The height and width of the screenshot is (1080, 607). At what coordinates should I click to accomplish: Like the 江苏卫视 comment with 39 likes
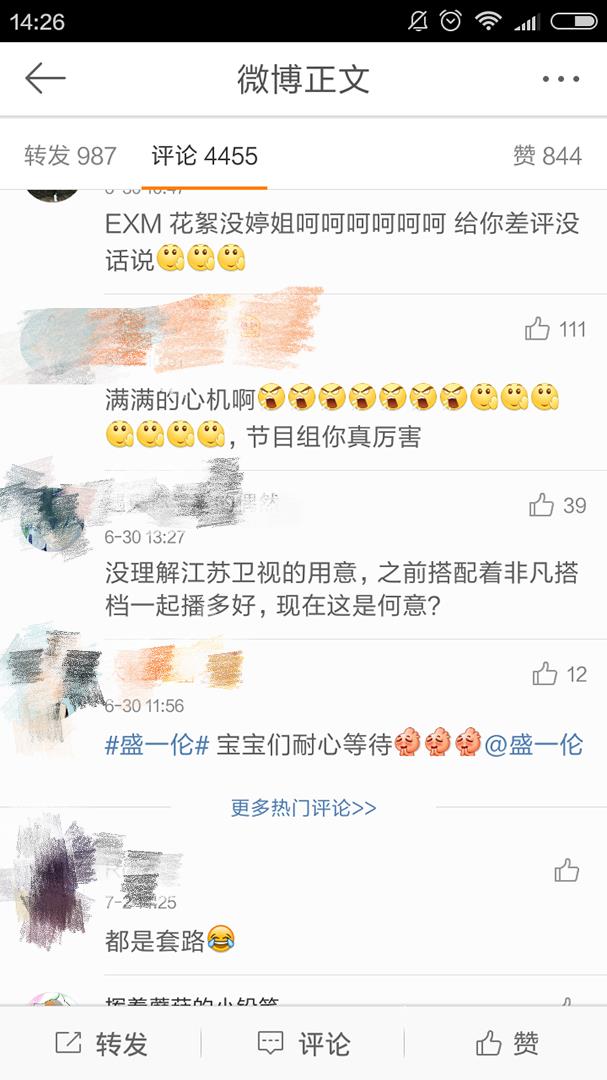(x=542, y=506)
